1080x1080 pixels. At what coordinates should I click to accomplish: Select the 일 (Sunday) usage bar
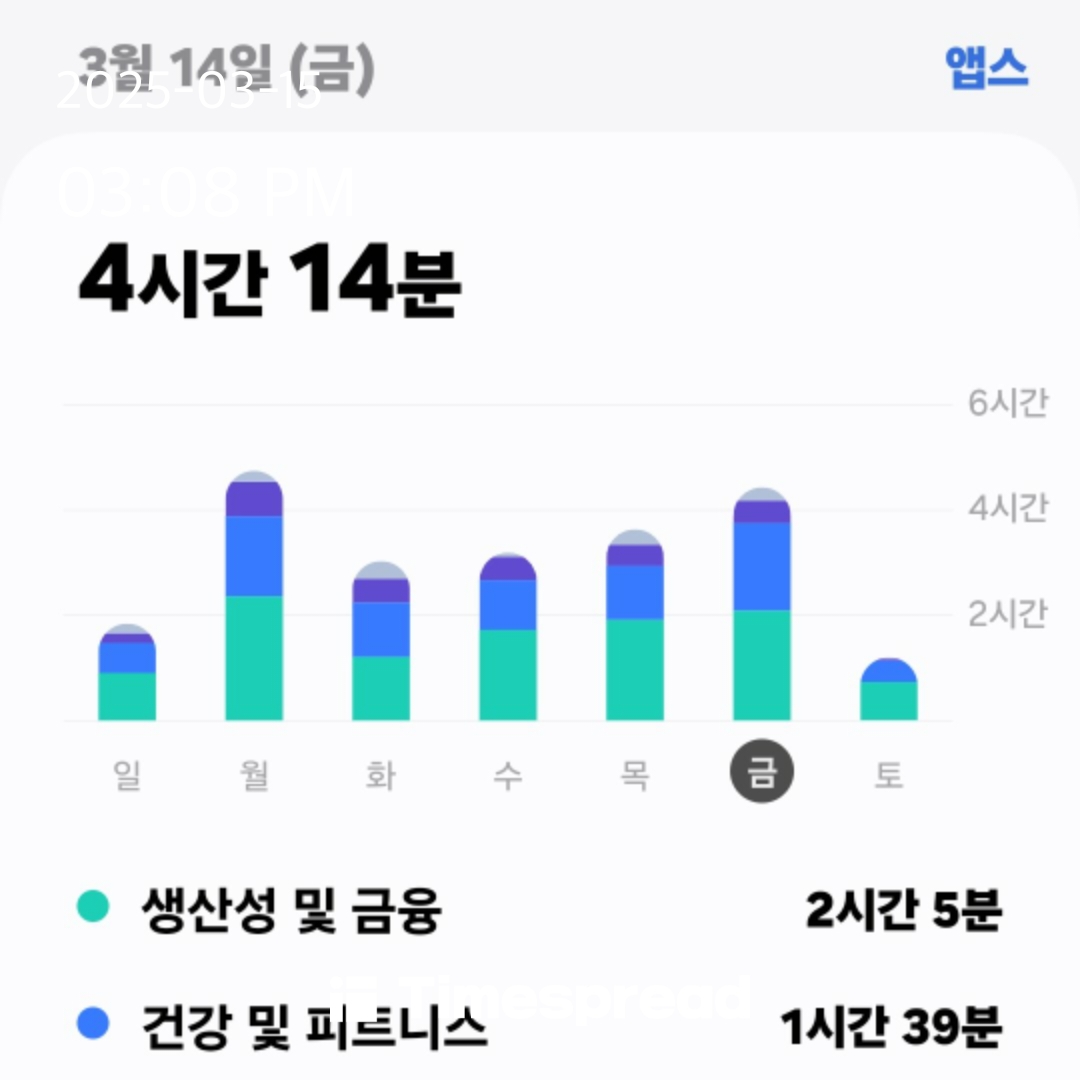pyautogui.click(x=127, y=672)
